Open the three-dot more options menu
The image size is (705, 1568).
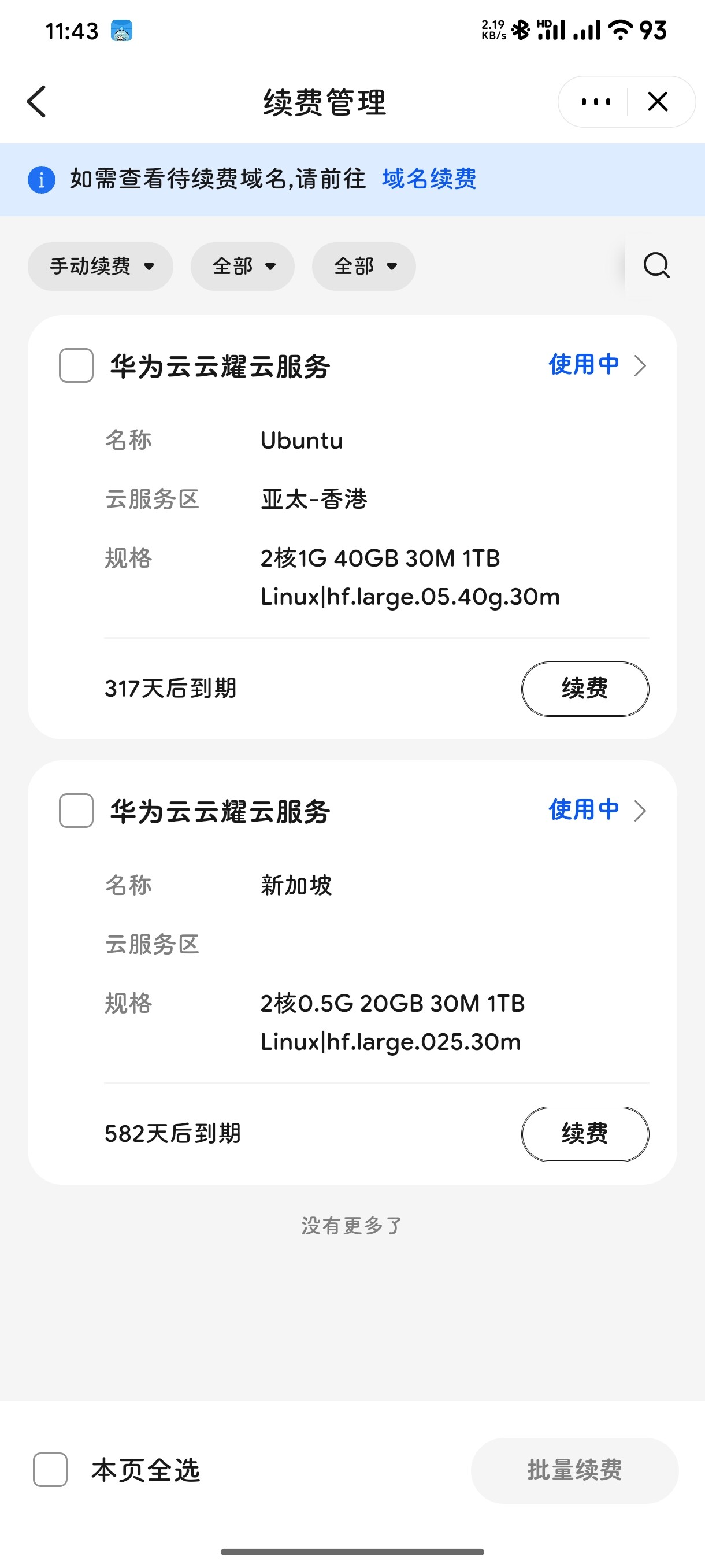[x=596, y=102]
